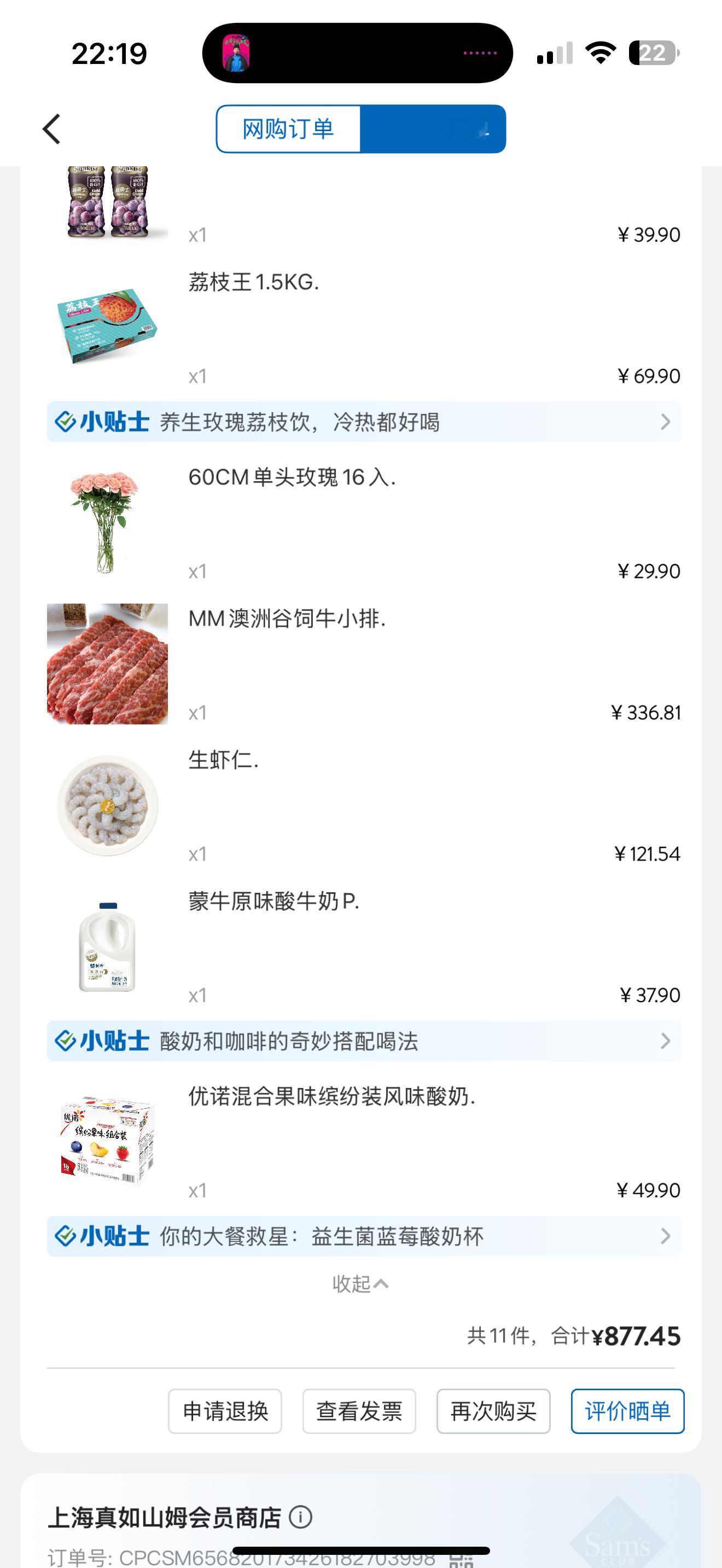Open the 蒙牛原味酸牛奶 item
The width and height of the screenshot is (722, 1568).
tap(363, 947)
